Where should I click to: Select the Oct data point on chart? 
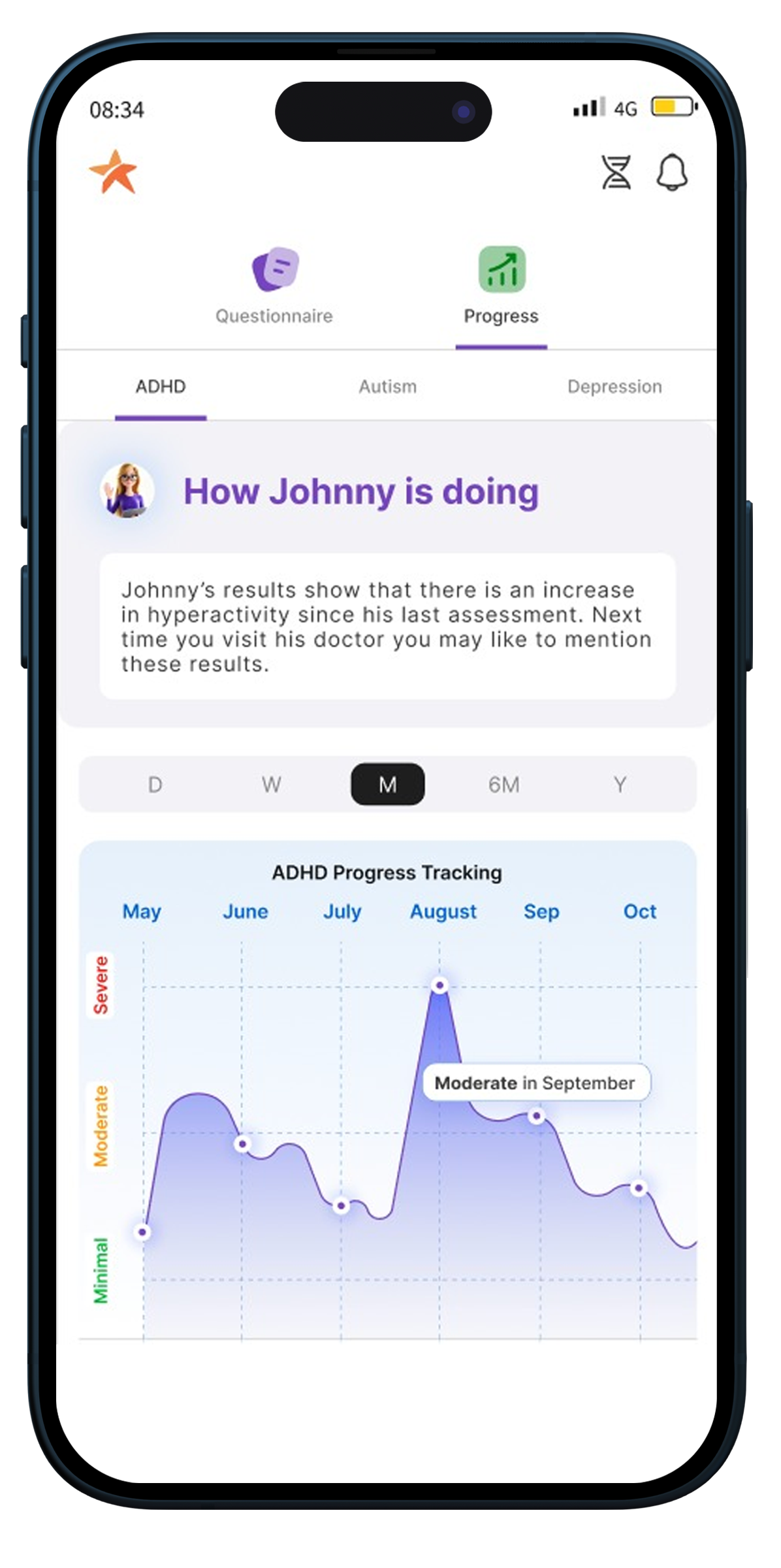639,1188
